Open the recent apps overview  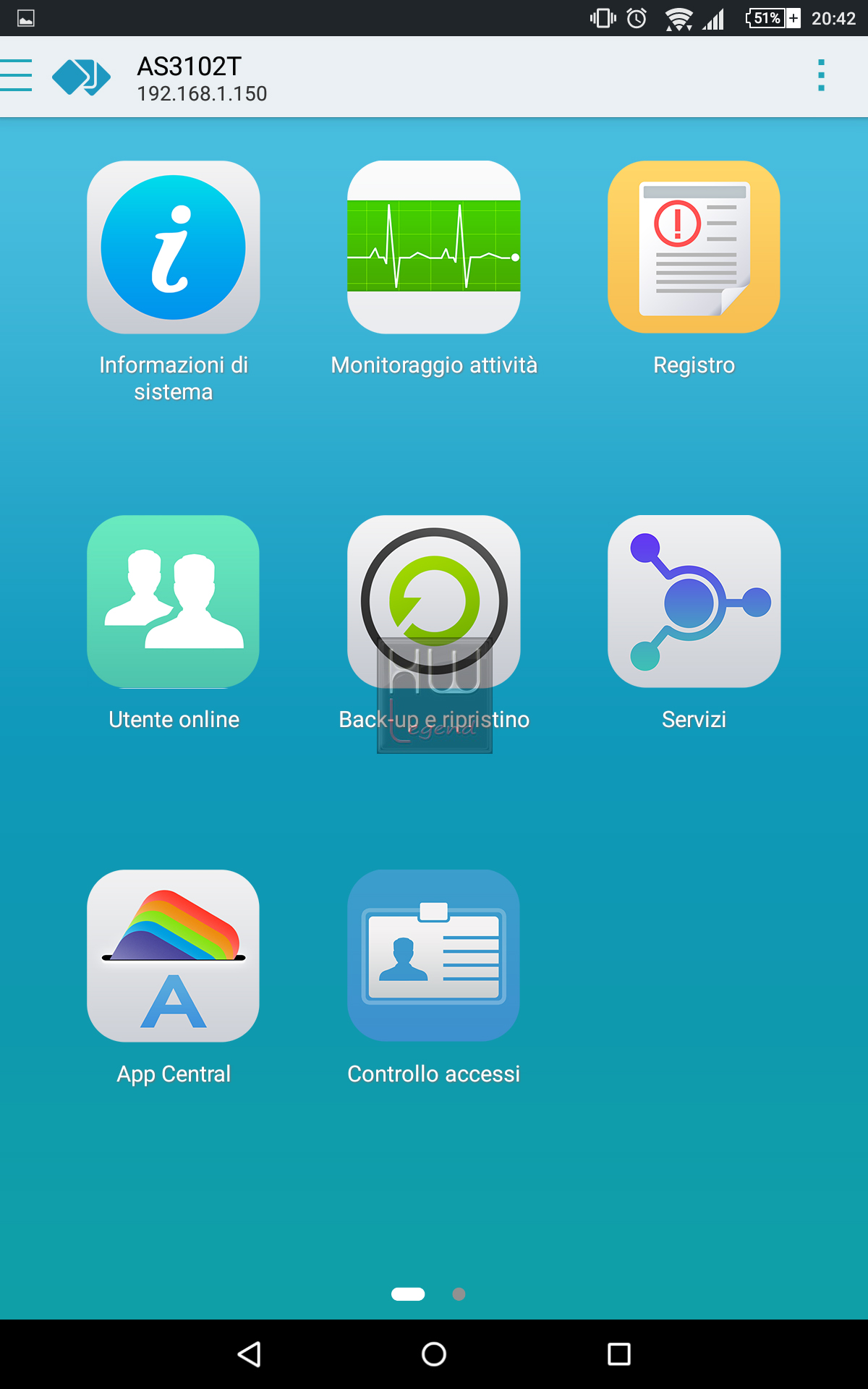[x=619, y=1354]
